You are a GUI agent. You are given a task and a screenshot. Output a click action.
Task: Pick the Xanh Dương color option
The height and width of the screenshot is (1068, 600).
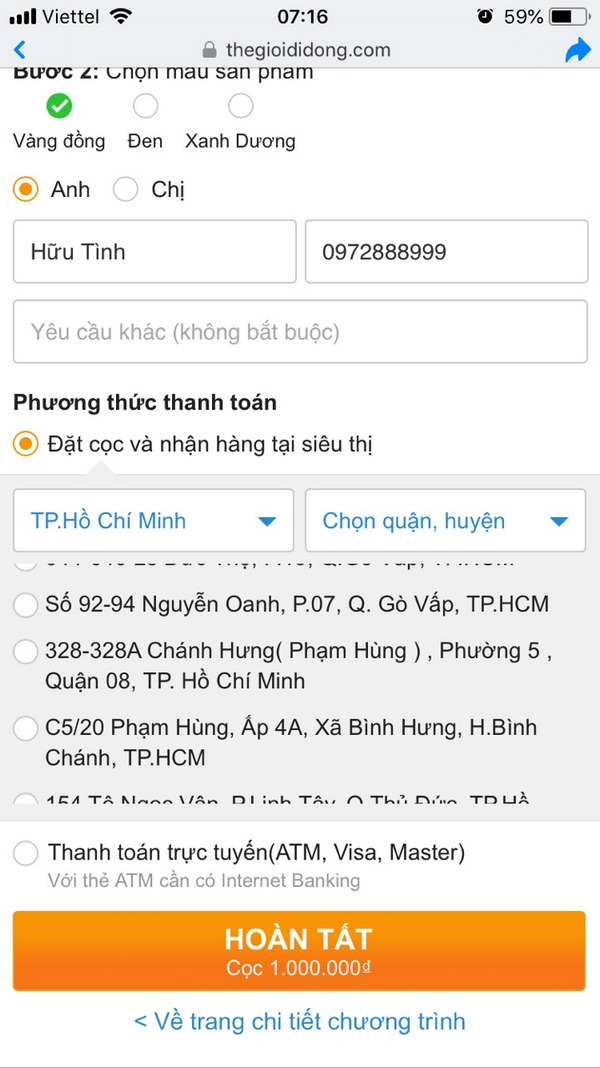pyautogui.click(x=240, y=106)
